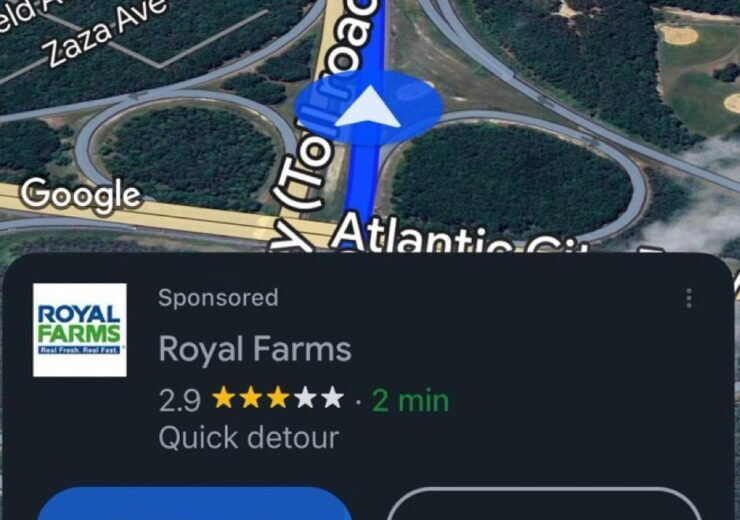Tap the outlined button under Royal Farms

coord(543,505)
